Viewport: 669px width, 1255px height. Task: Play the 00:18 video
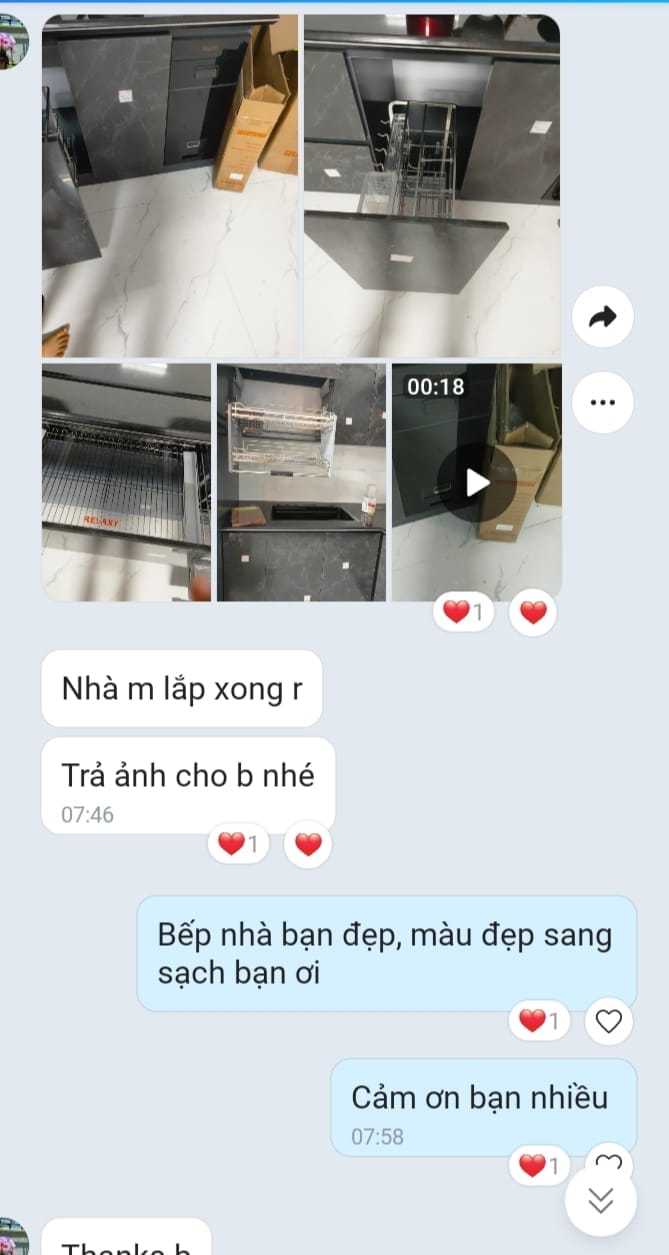pos(477,482)
